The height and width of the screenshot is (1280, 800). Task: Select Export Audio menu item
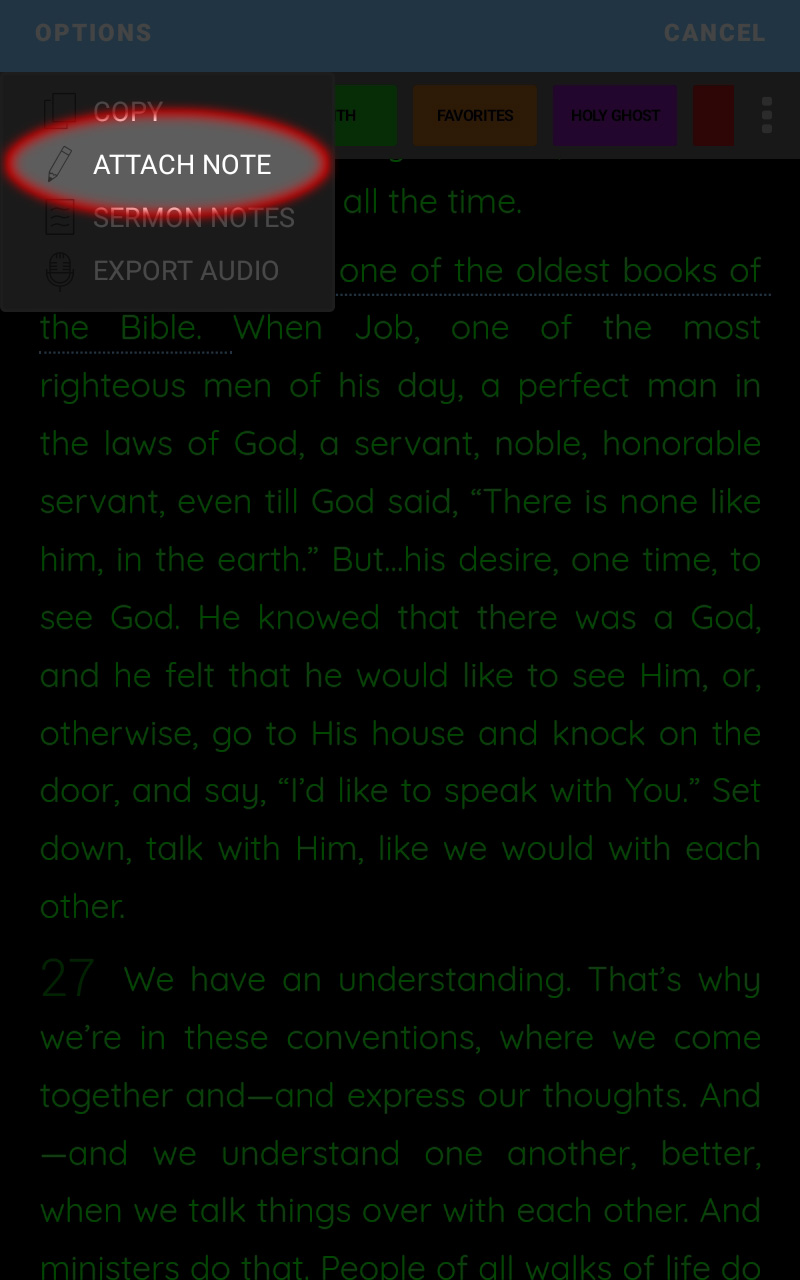[x=168, y=271]
